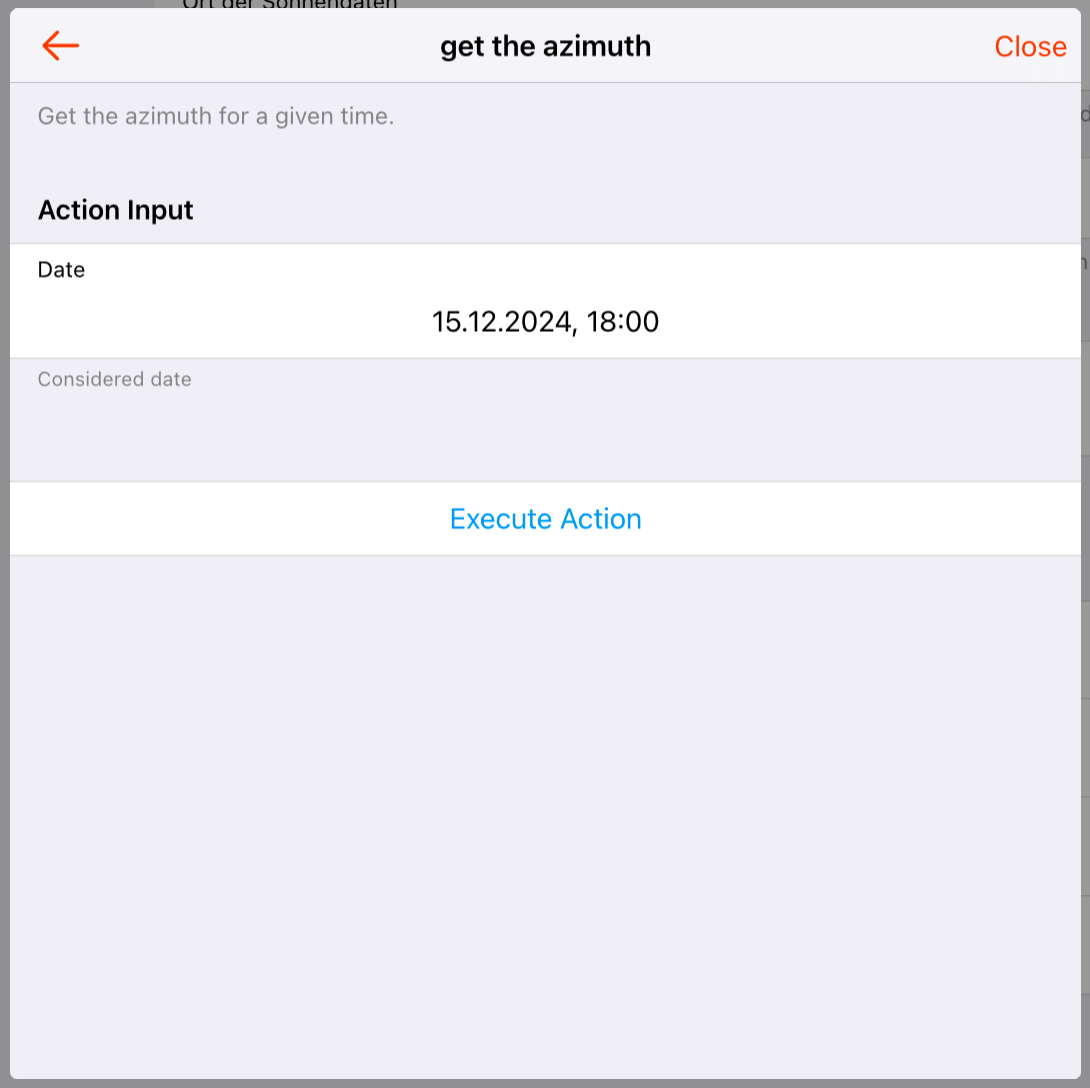Image resolution: width=1090 pixels, height=1088 pixels.
Task: Run Execute Action
Action: pyautogui.click(x=545, y=519)
